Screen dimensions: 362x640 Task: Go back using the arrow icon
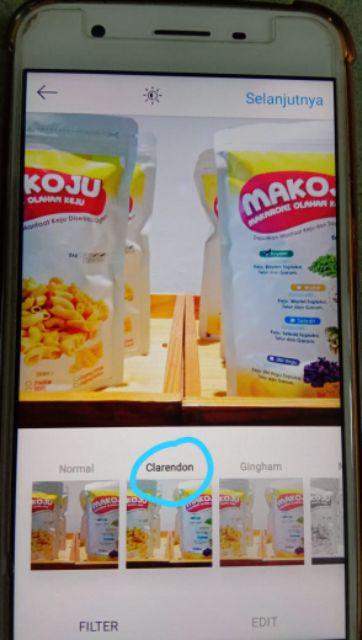pyautogui.click(x=47, y=93)
